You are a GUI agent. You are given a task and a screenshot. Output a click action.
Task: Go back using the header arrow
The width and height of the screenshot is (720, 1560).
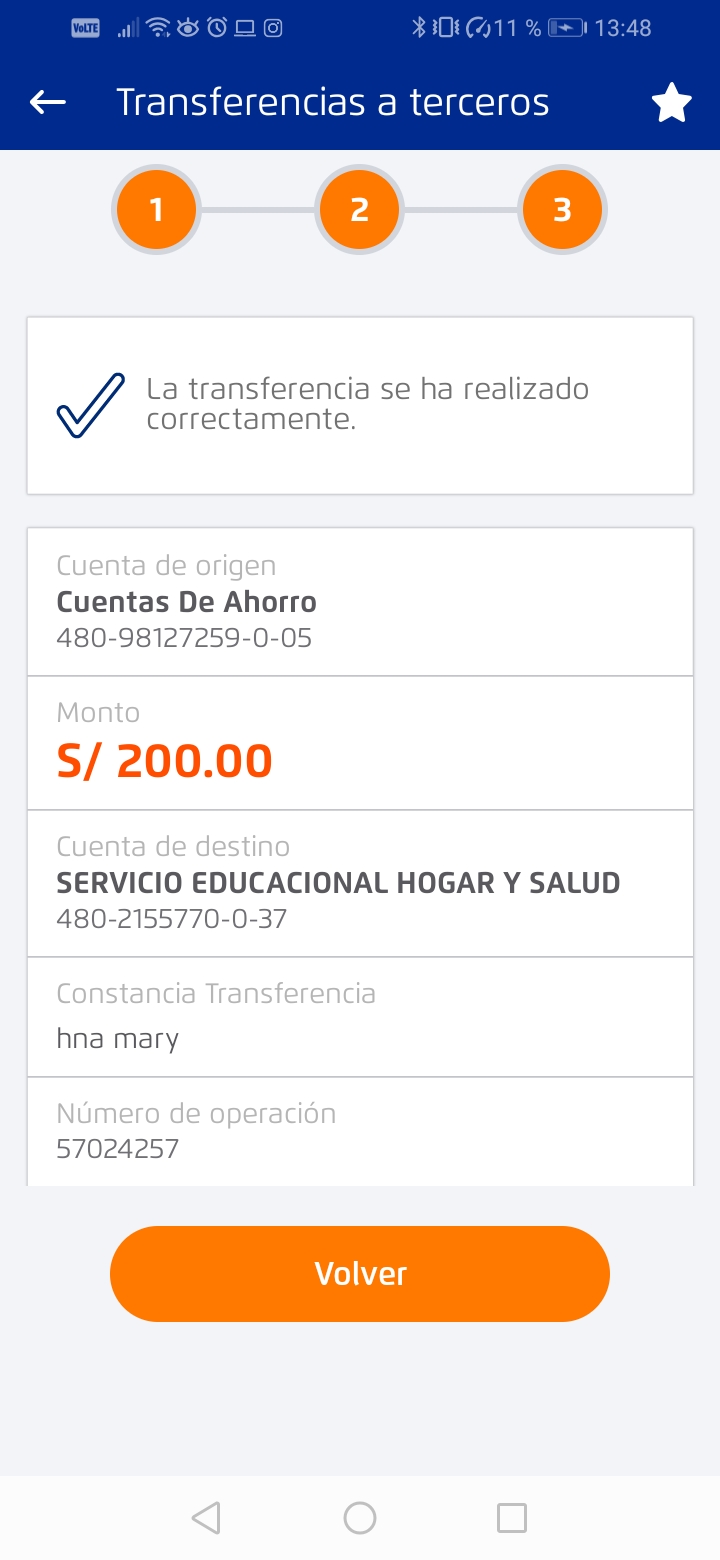click(x=48, y=102)
